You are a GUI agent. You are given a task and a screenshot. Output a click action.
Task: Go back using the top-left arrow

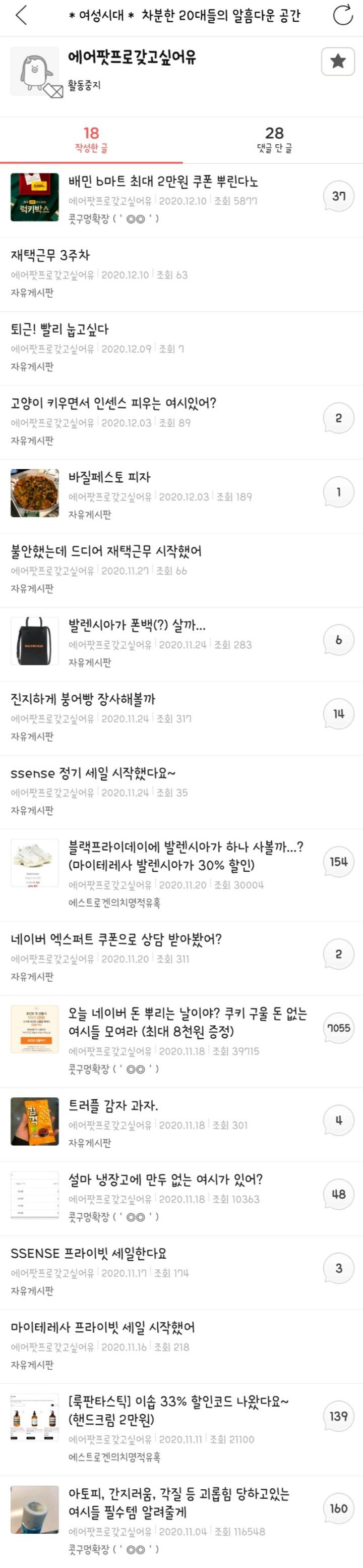21,15
